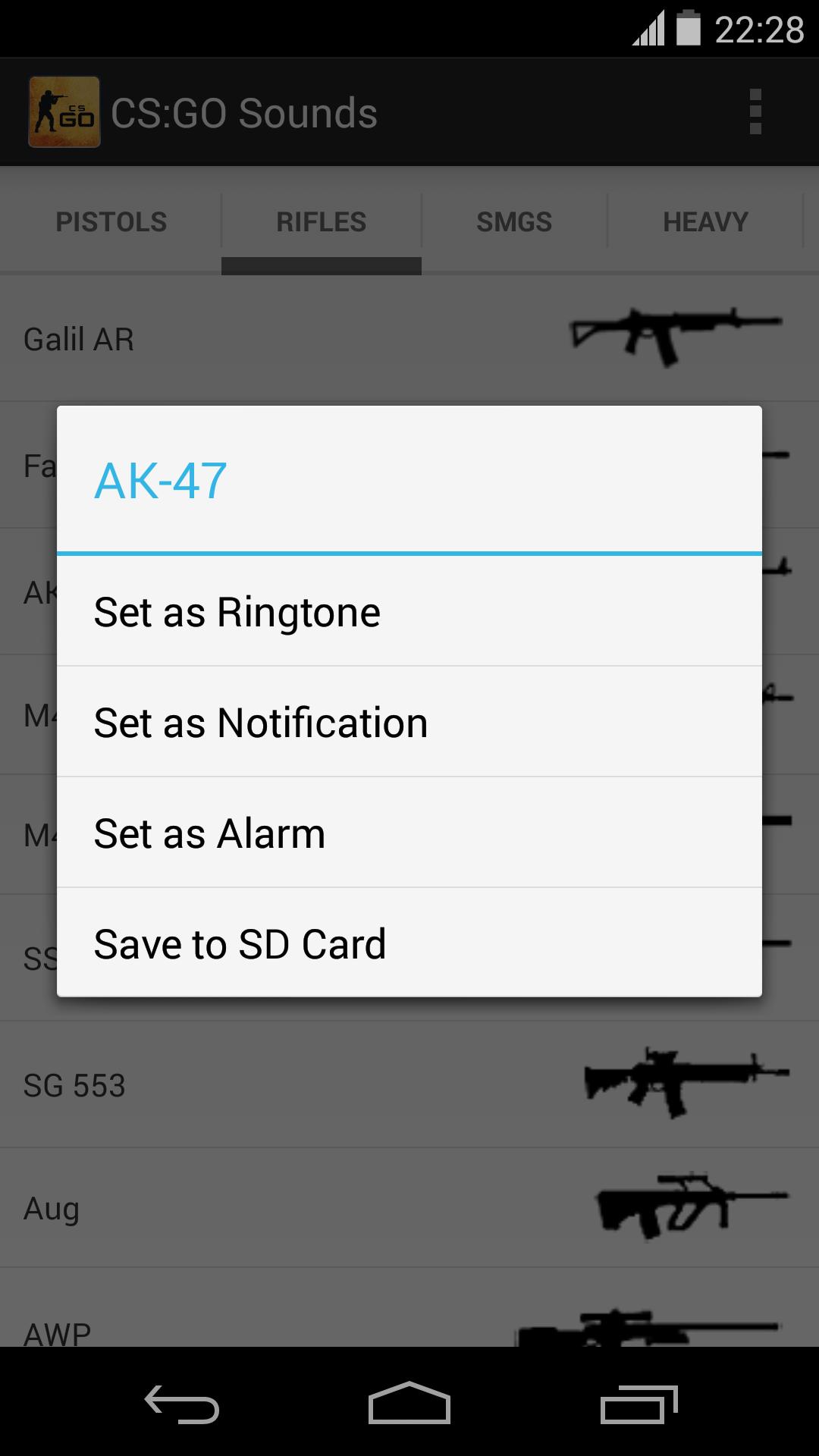Save AK-47 sound to SD Card
Image resolution: width=819 pixels, height=1456 pixels.
point(409,943)
